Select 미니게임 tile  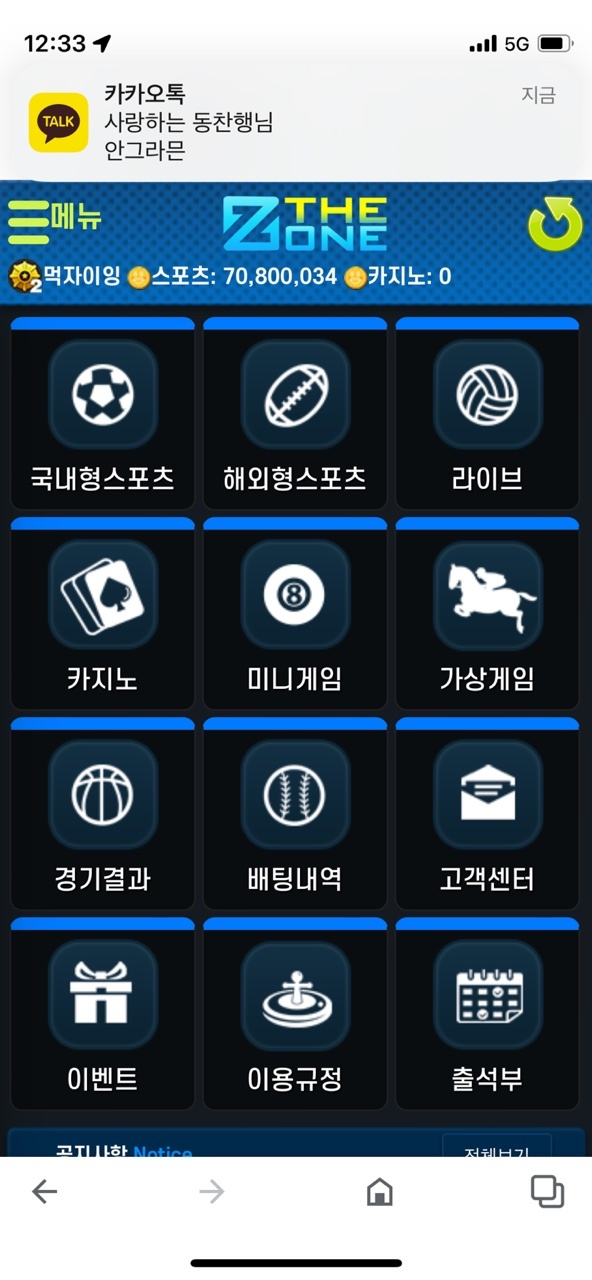click(295, 614)
